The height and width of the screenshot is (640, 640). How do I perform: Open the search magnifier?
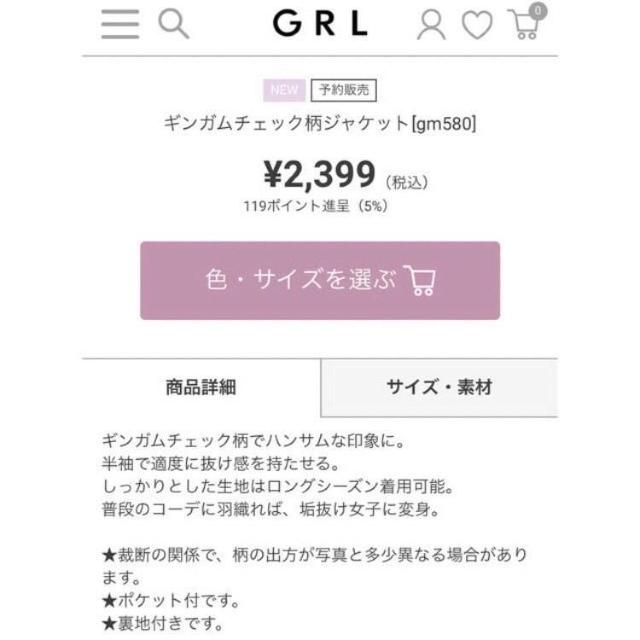click(174, 23)
